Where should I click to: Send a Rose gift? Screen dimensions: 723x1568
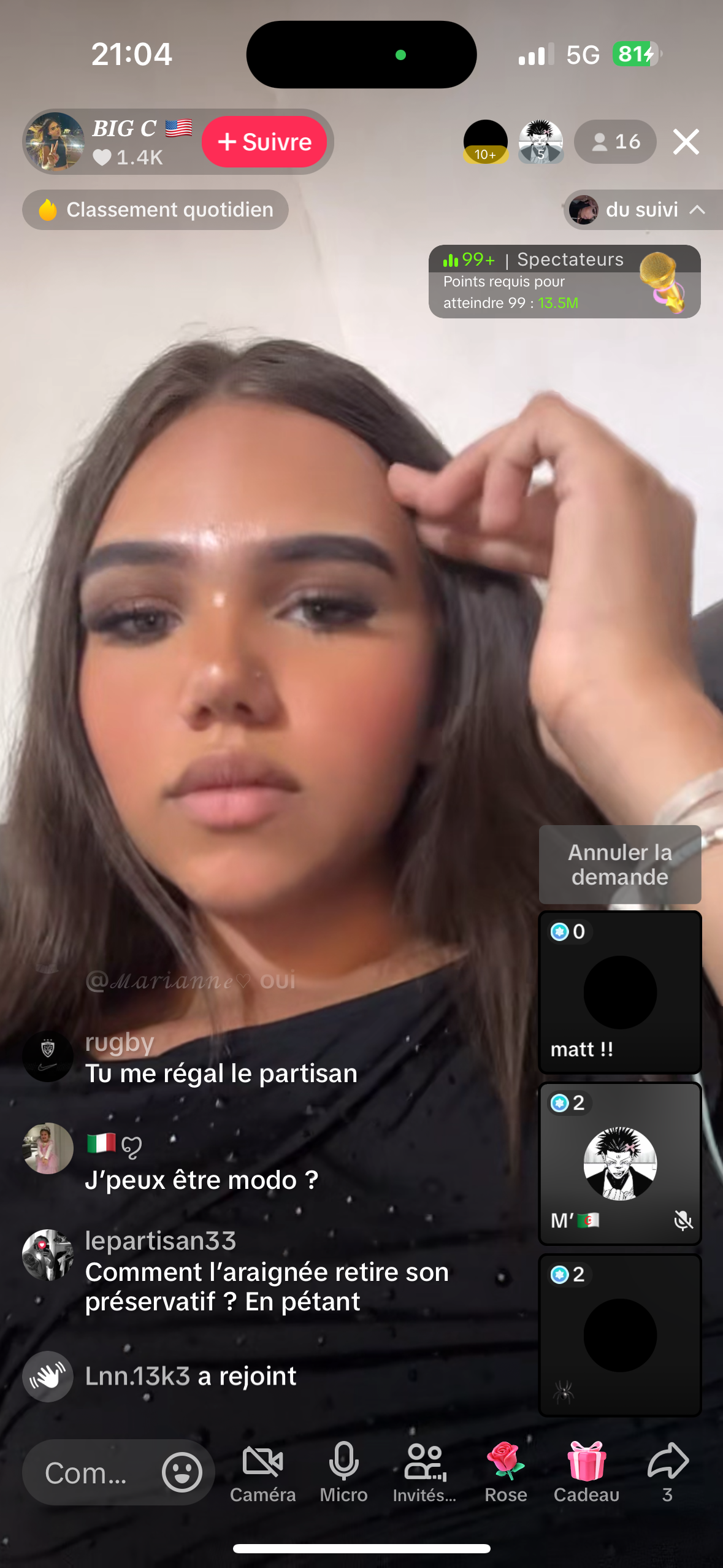[505, 1472]
